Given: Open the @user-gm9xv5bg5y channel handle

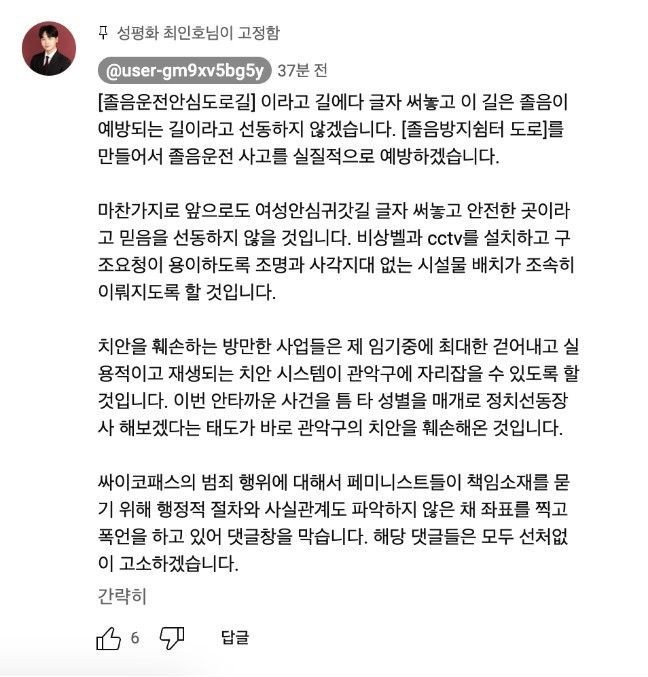Looking at the screenshot, I should tap(184, 70).
